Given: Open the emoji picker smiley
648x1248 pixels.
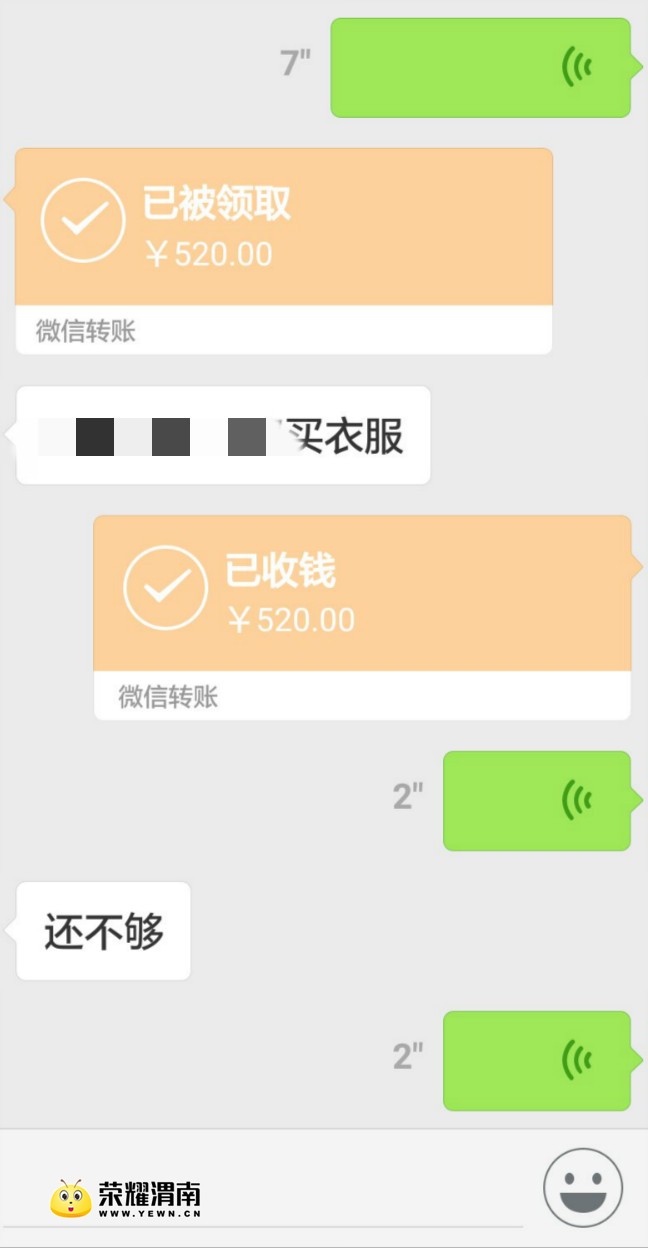Looking at the screenshot, I should 583,1188.
